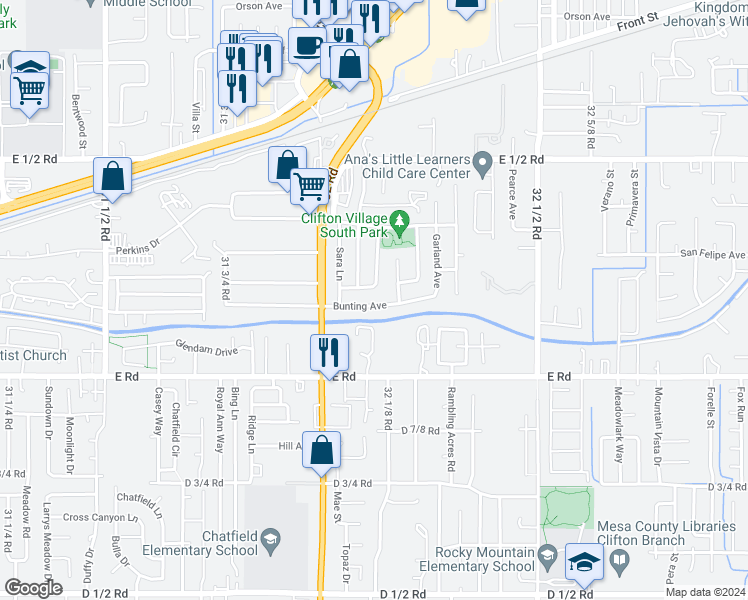The height and width of the screenshot is (600, 748).
Task: Open Ana's Little Learners Child Care Center pin
Action: 483,164
